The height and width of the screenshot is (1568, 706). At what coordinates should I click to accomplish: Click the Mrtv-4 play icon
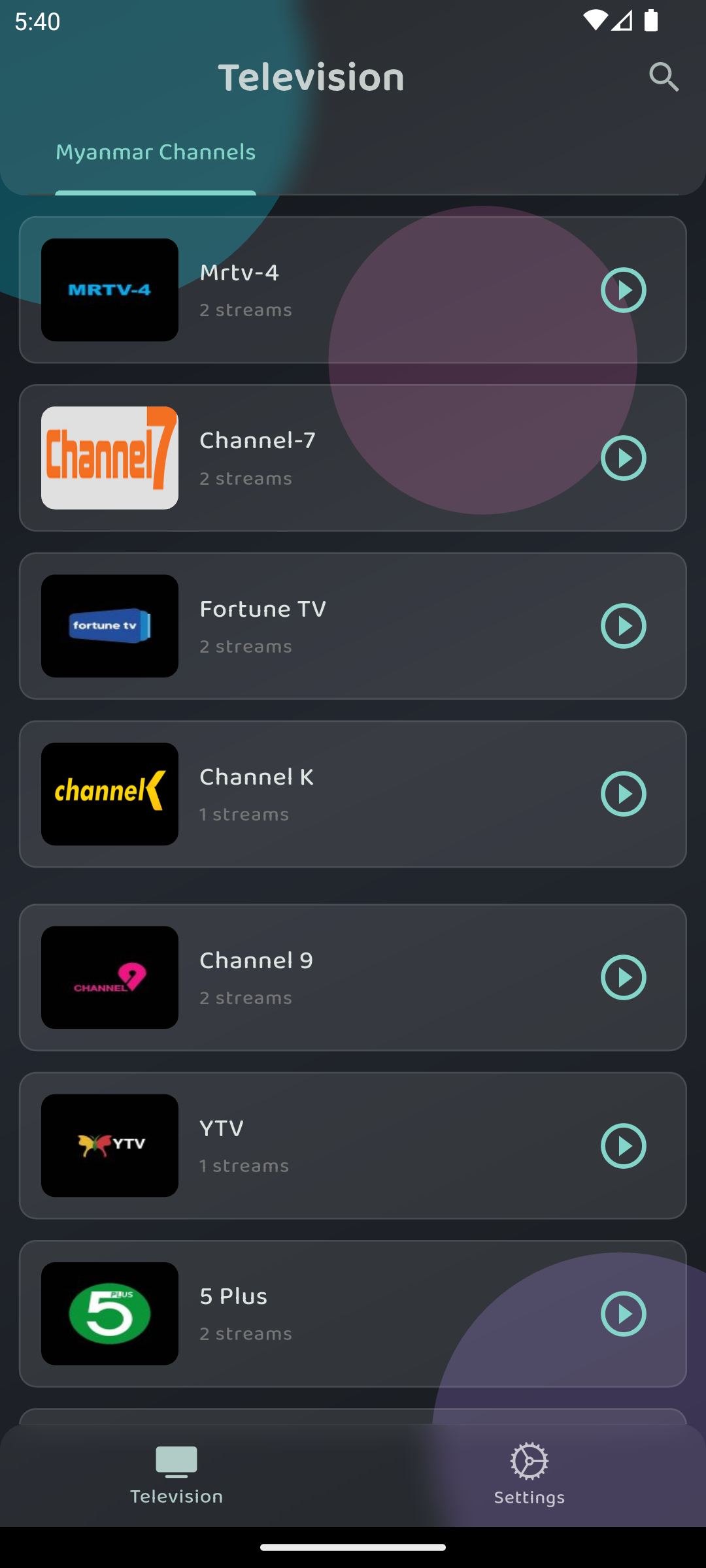coord(624,289)
